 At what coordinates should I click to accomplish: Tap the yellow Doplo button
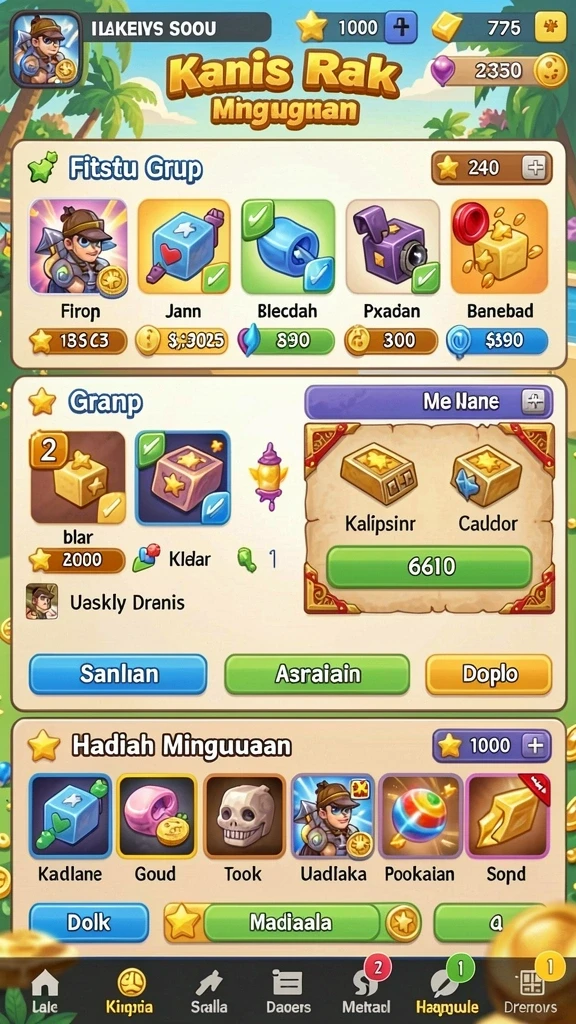point(488,674)
